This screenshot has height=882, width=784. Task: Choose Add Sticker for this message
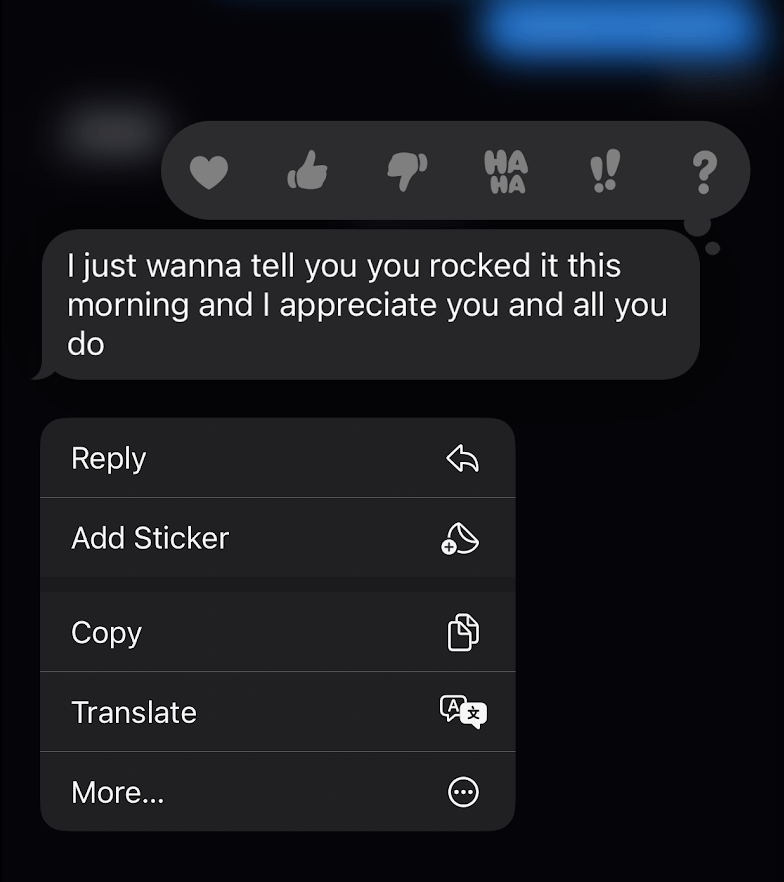[277, 538]
